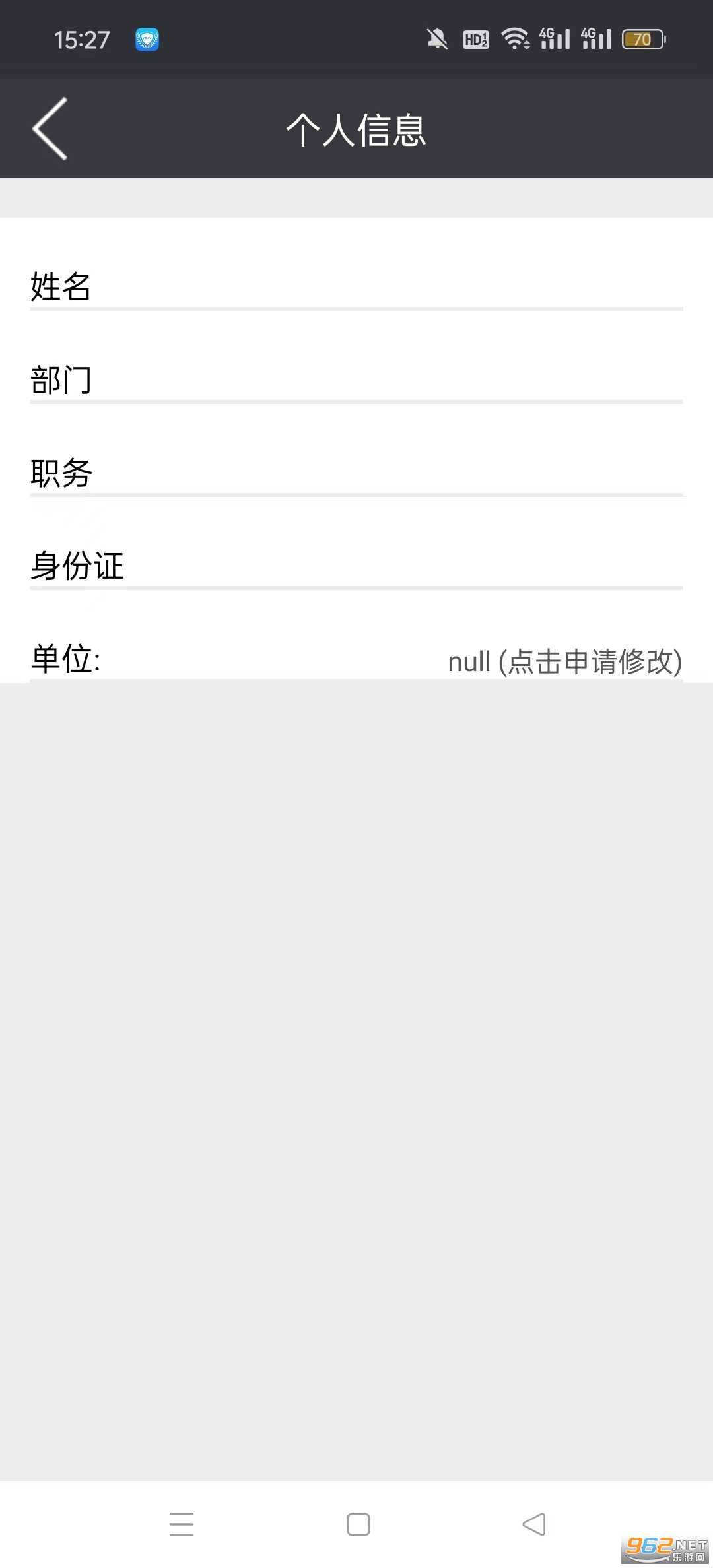Go back using the top-left arrow
Viewport: 713px width, 1568px height.
point(50,129)
